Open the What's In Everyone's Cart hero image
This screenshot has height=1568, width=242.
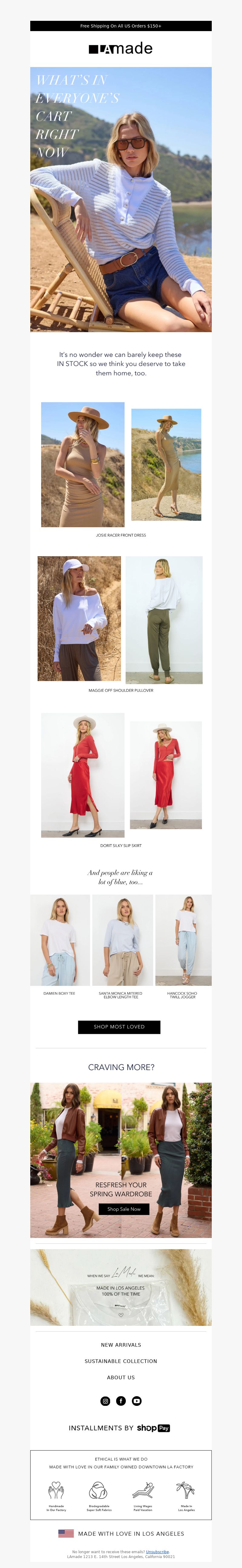[x=121, y=199]
